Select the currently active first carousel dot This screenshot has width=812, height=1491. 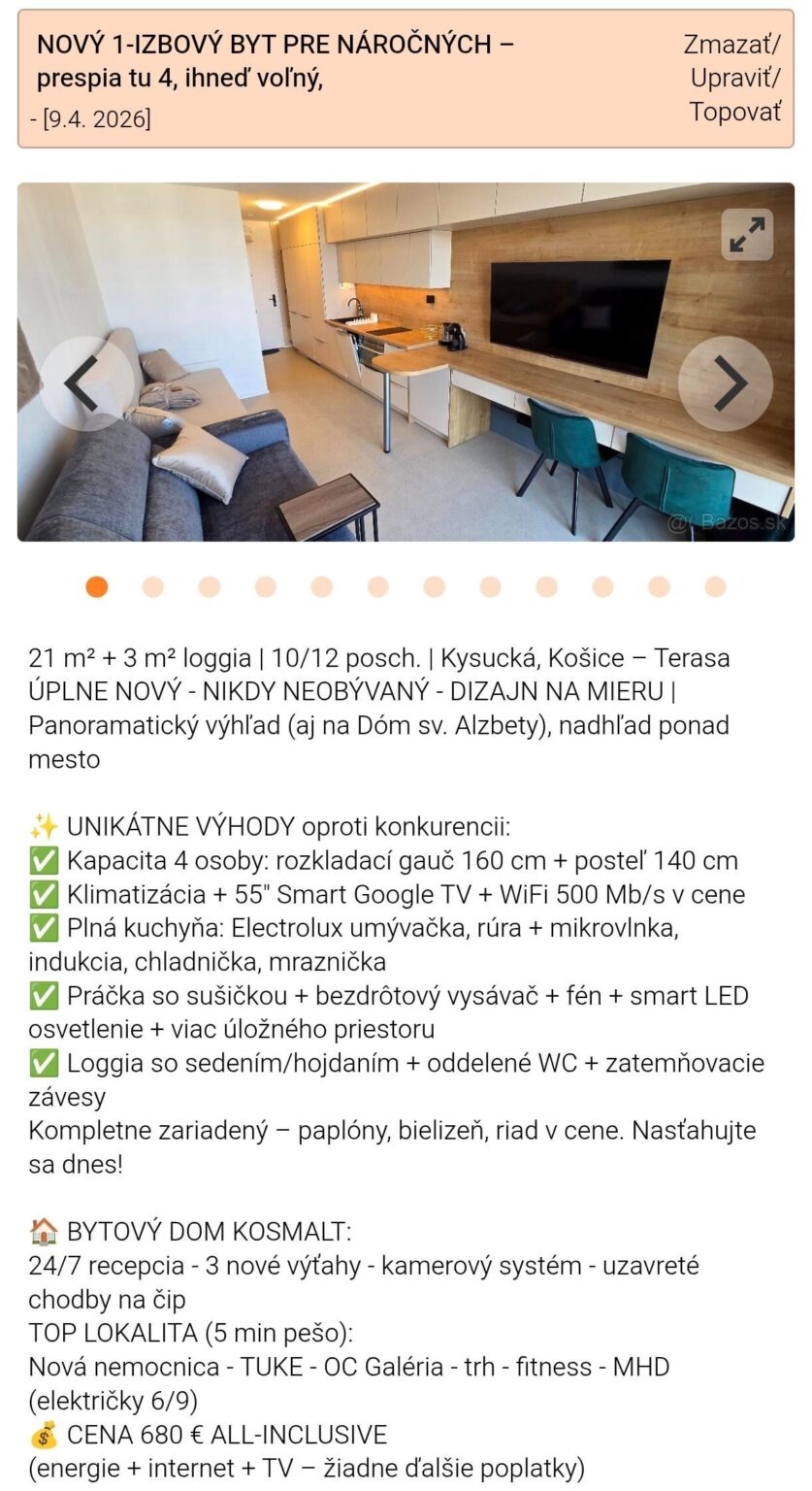[97, 586]
